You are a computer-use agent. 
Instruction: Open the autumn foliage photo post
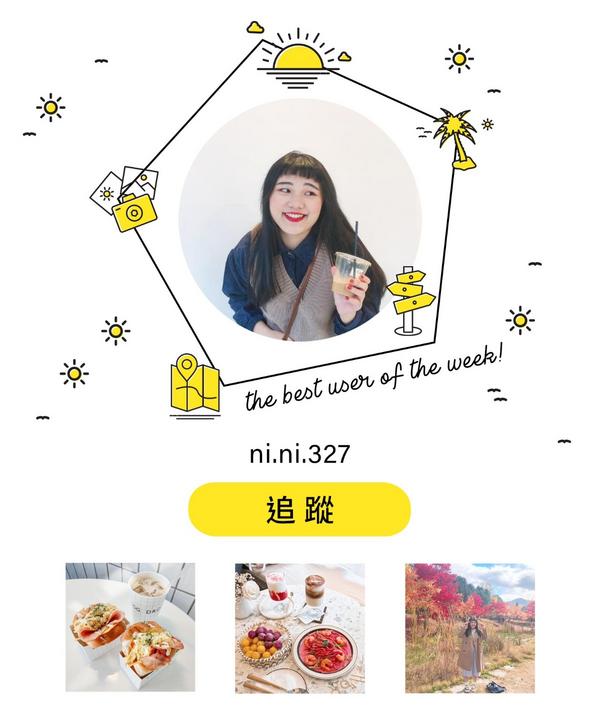point(469,627)
